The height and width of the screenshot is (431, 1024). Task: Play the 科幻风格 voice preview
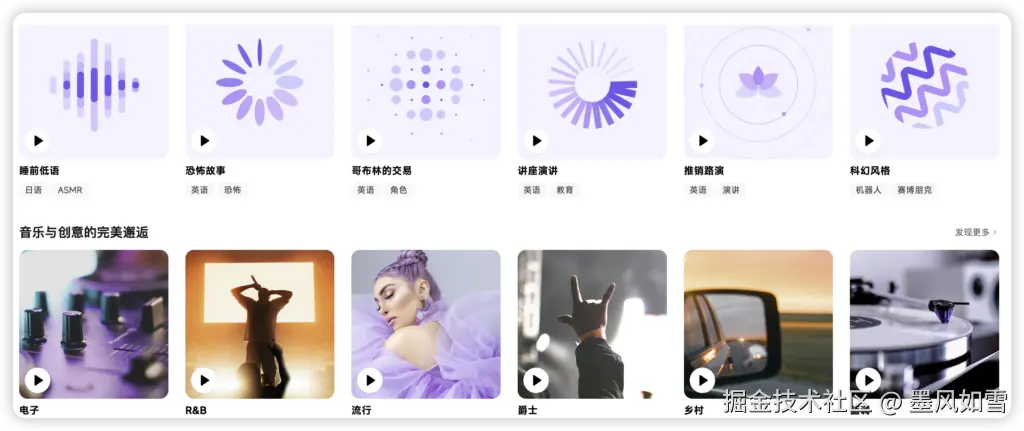[868, 141]
